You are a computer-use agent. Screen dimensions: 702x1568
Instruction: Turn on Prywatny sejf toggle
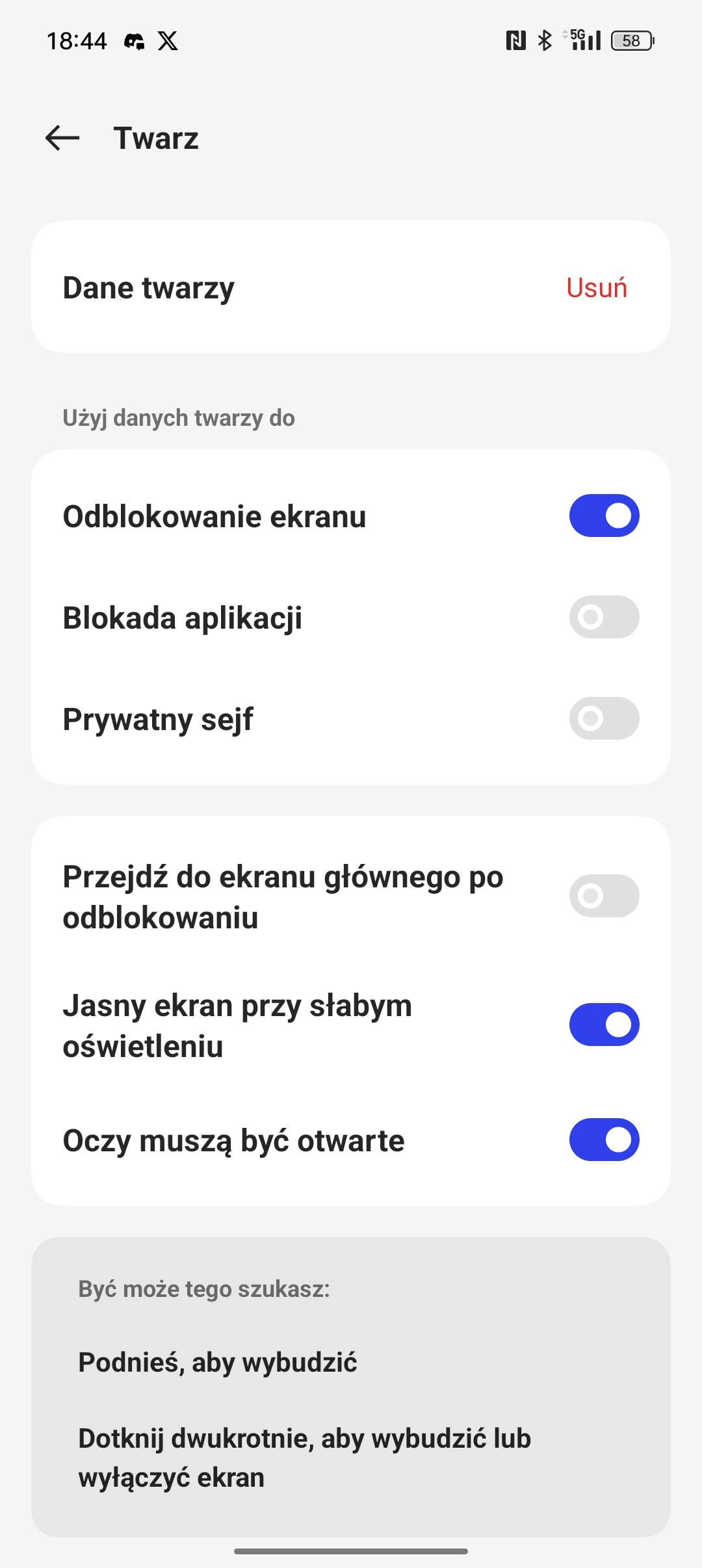point(604,718)
